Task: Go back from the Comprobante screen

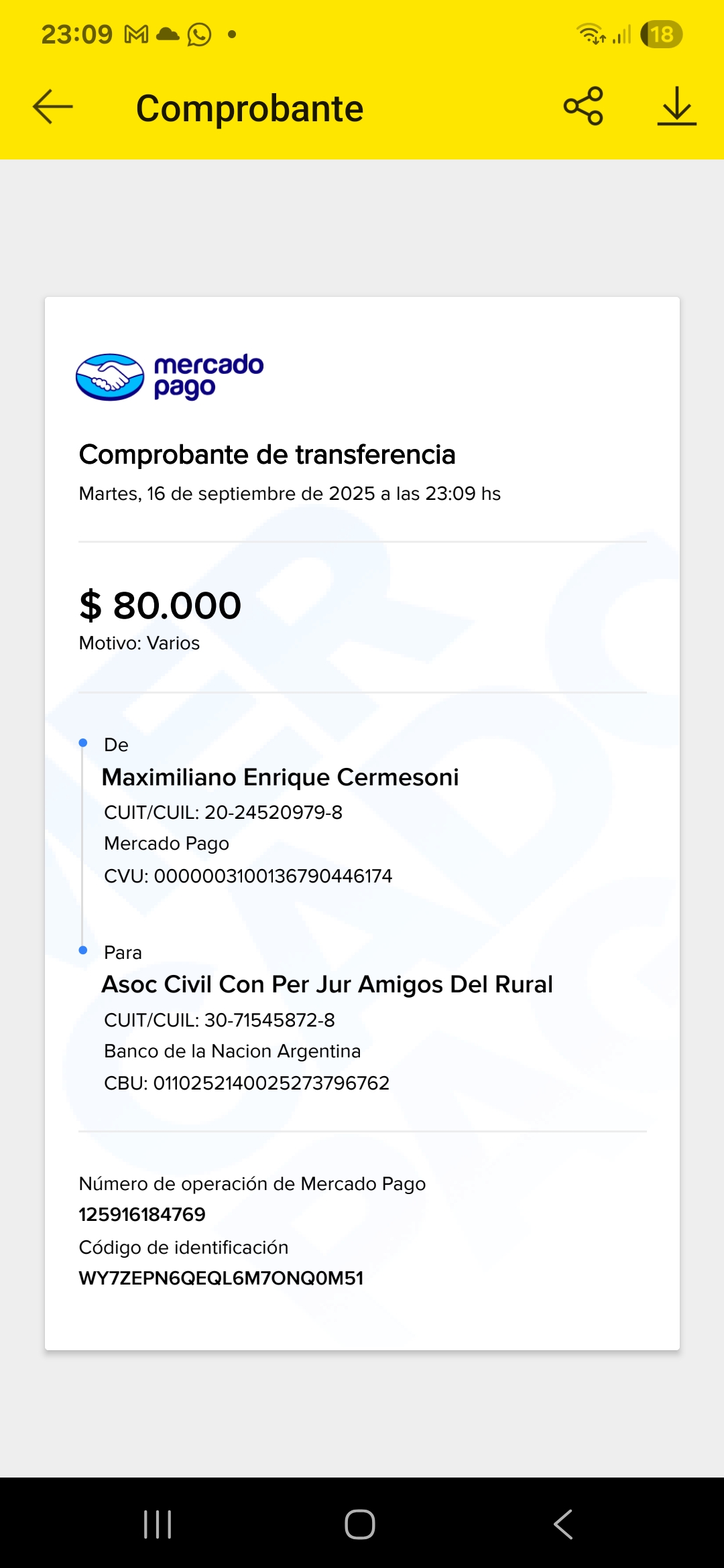Action: [52, 107]
